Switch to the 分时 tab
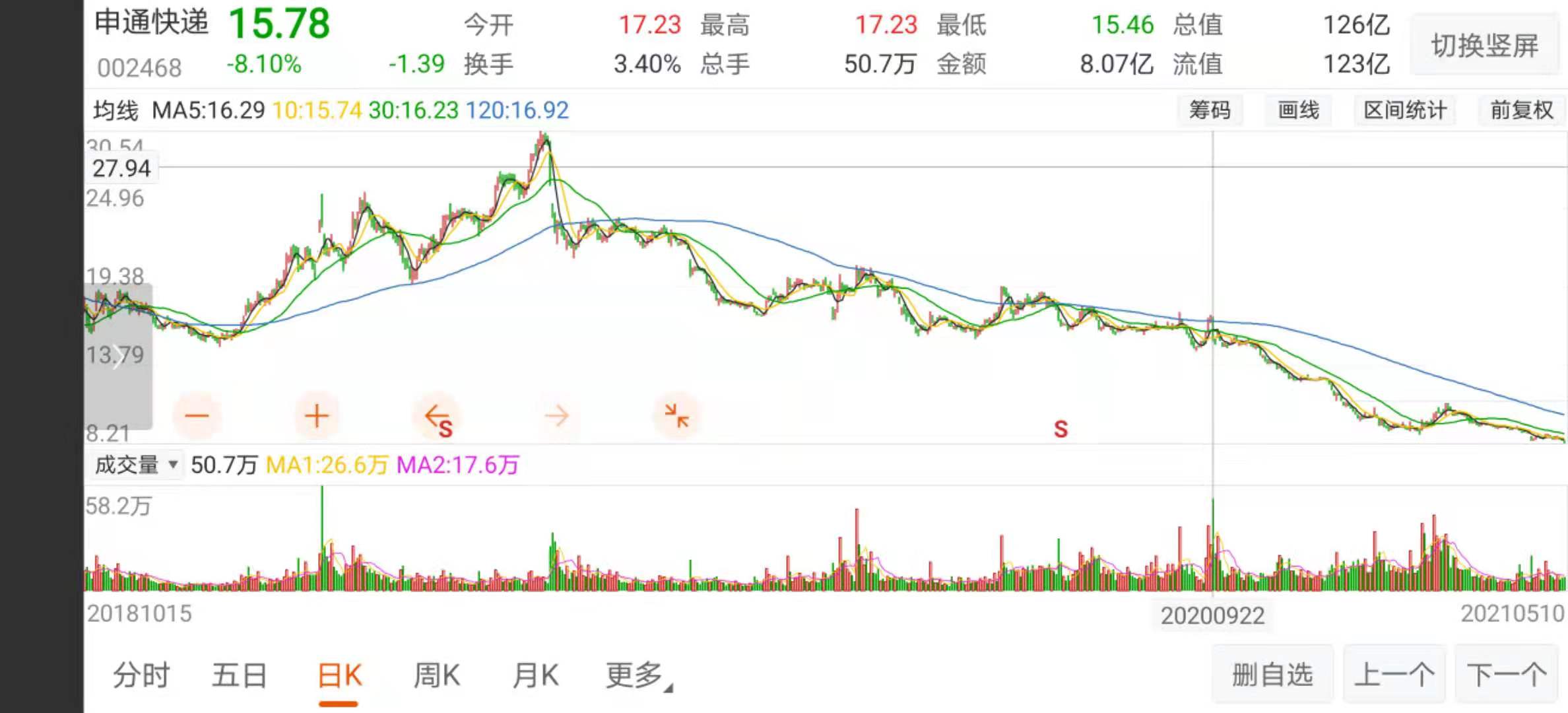Image resolution: width=1568 pixels, height=713 pixels. (x=141, y=675)
